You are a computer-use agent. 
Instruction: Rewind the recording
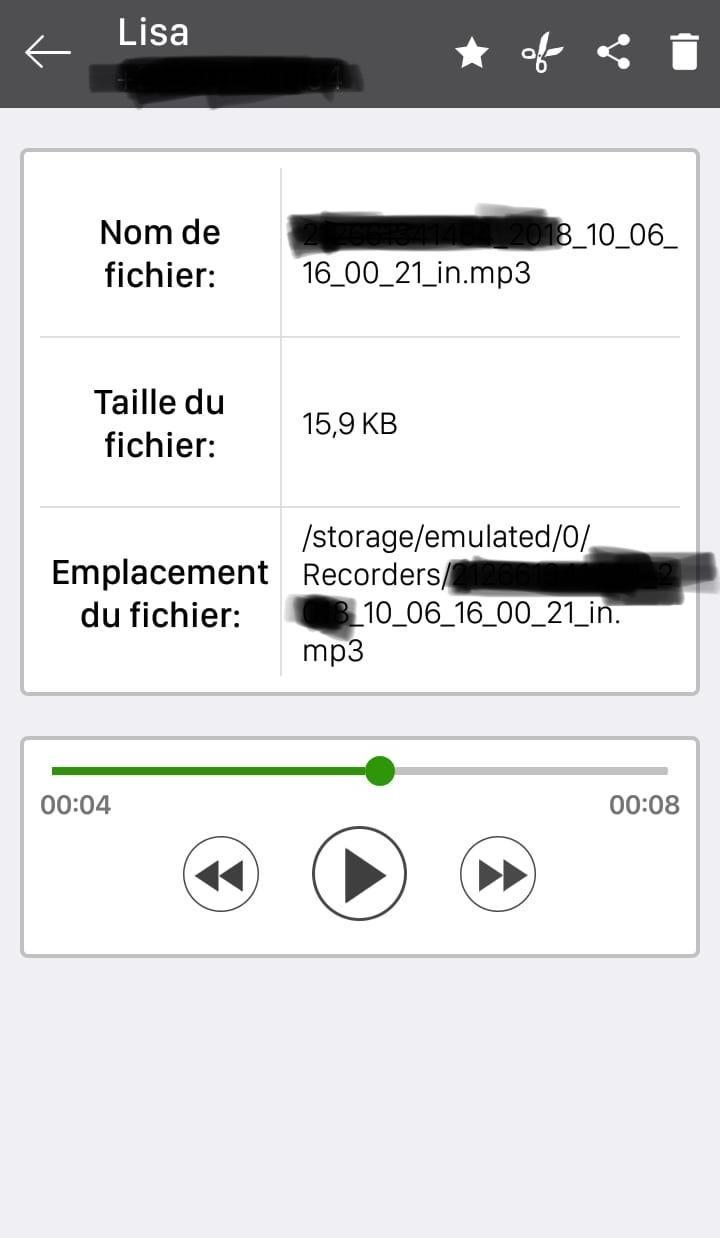[221, 875]
